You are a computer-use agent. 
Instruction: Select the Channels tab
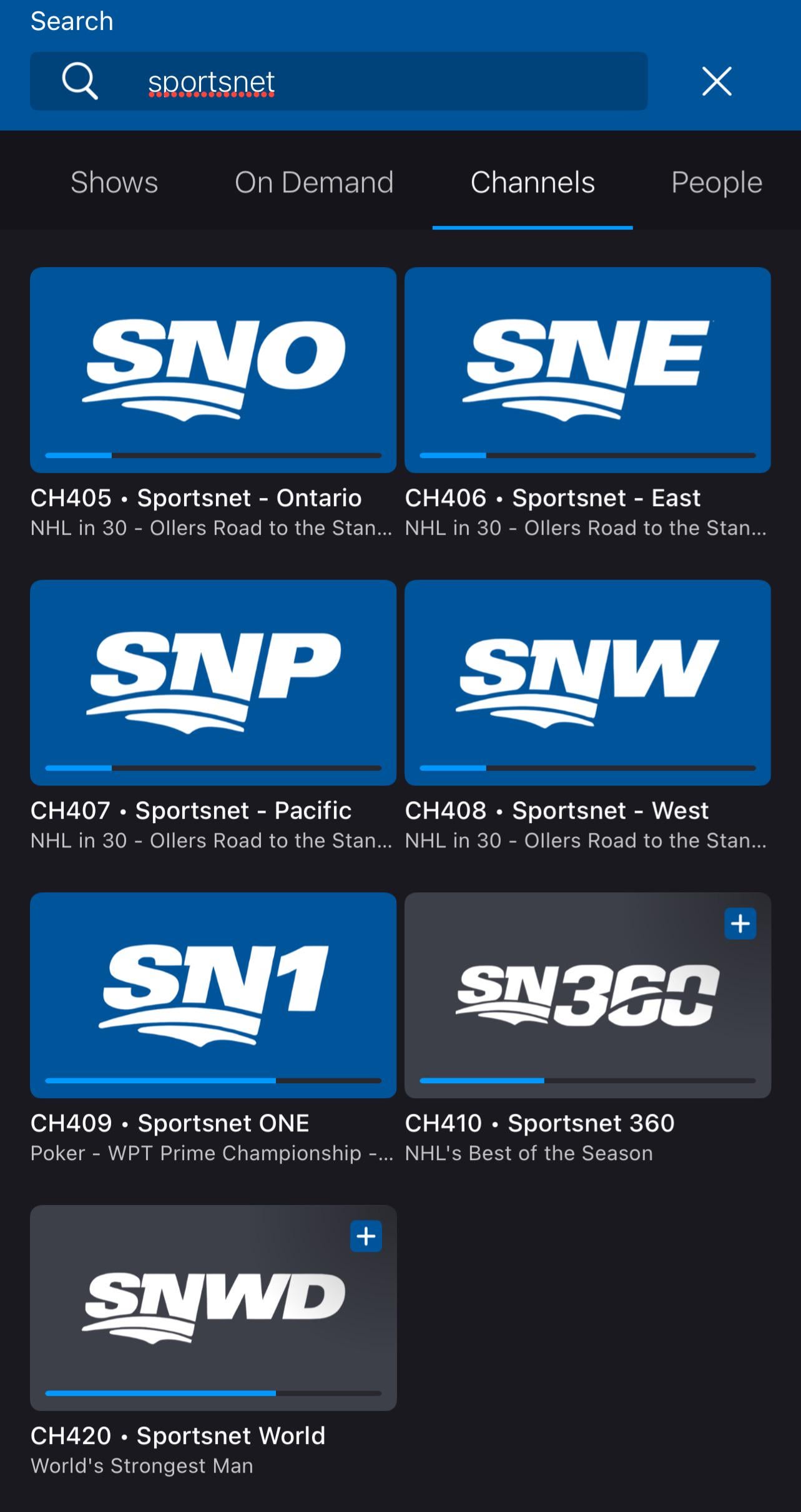tap(533, 183)
